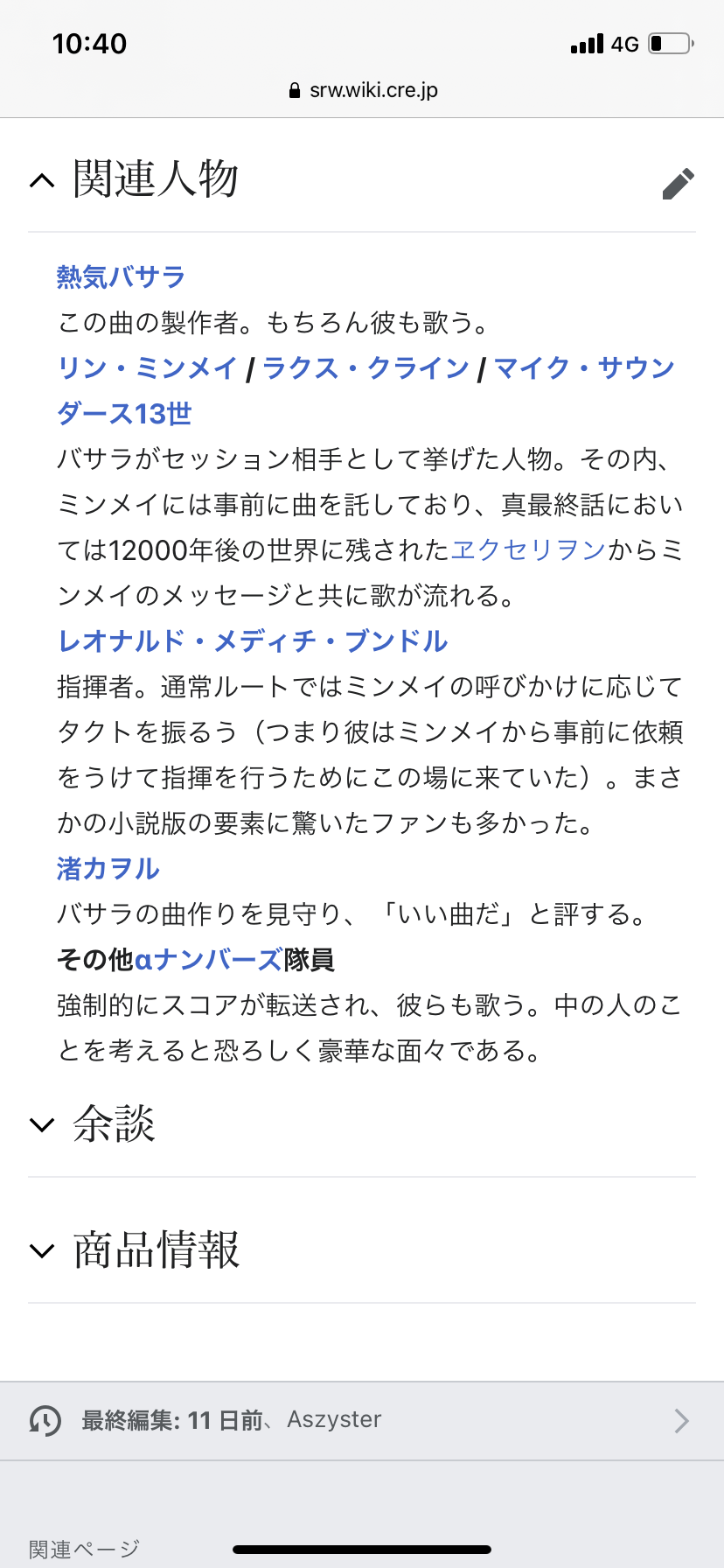Expand the 余談 section
724x1568 pixels.
coord(114,1124)
